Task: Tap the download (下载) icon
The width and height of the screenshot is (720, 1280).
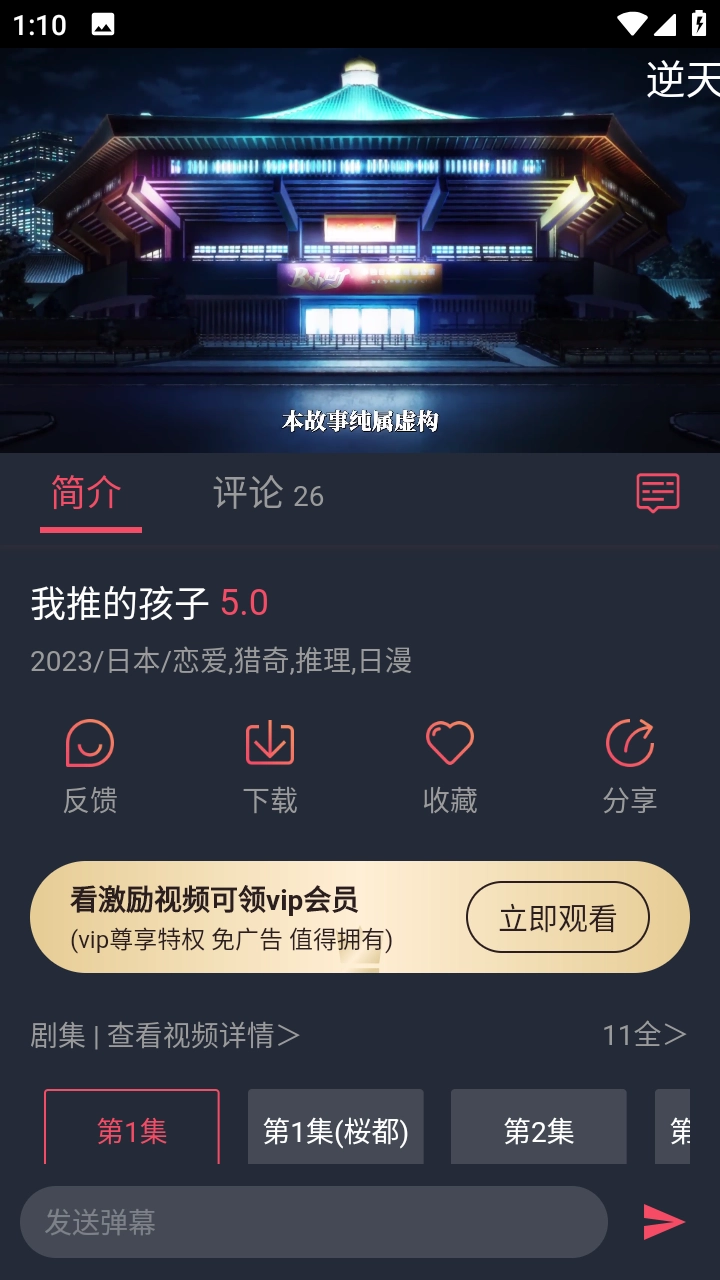Action: (269, 743)
